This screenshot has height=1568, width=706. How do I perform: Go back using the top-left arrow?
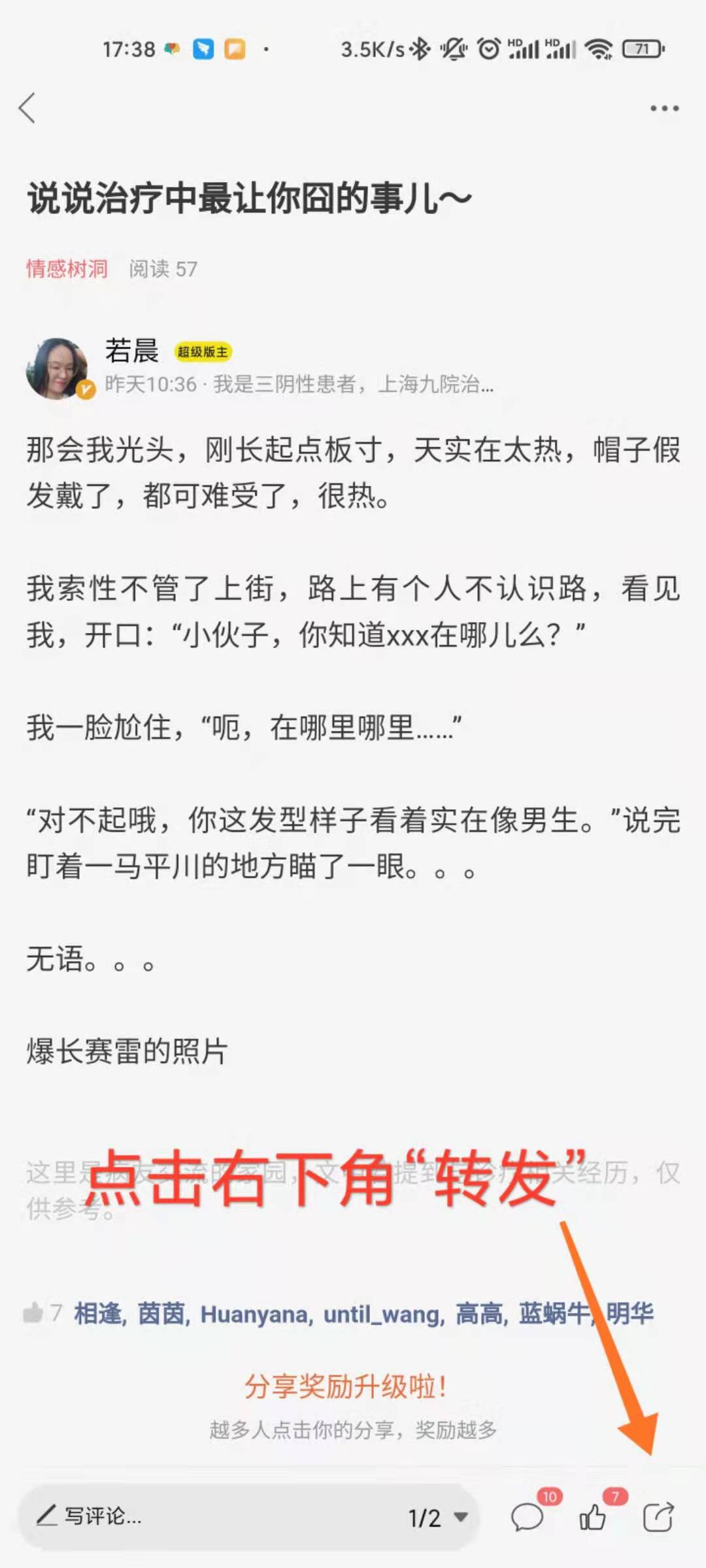click(27, 108)
